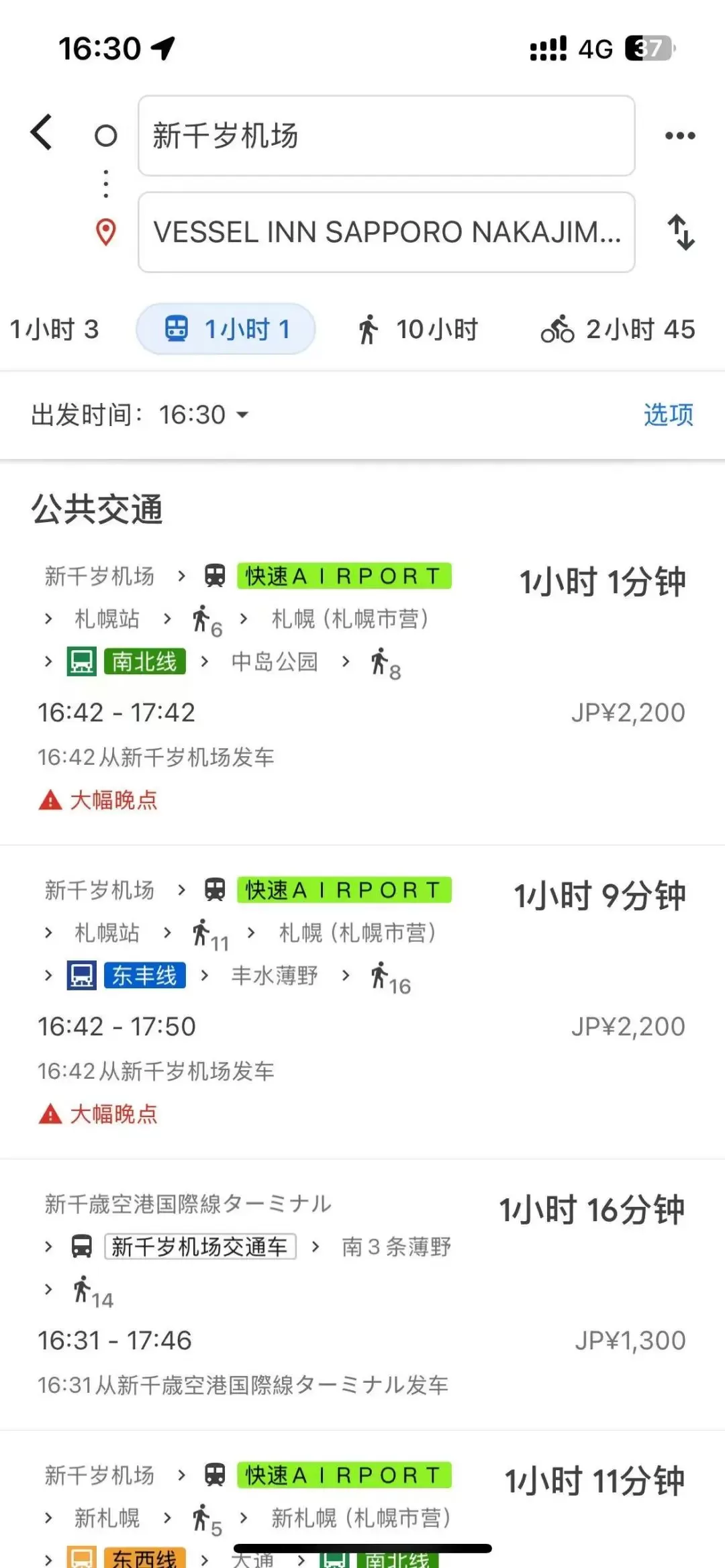Tap the swap origin and destination icon

click(x=680, y=233)
